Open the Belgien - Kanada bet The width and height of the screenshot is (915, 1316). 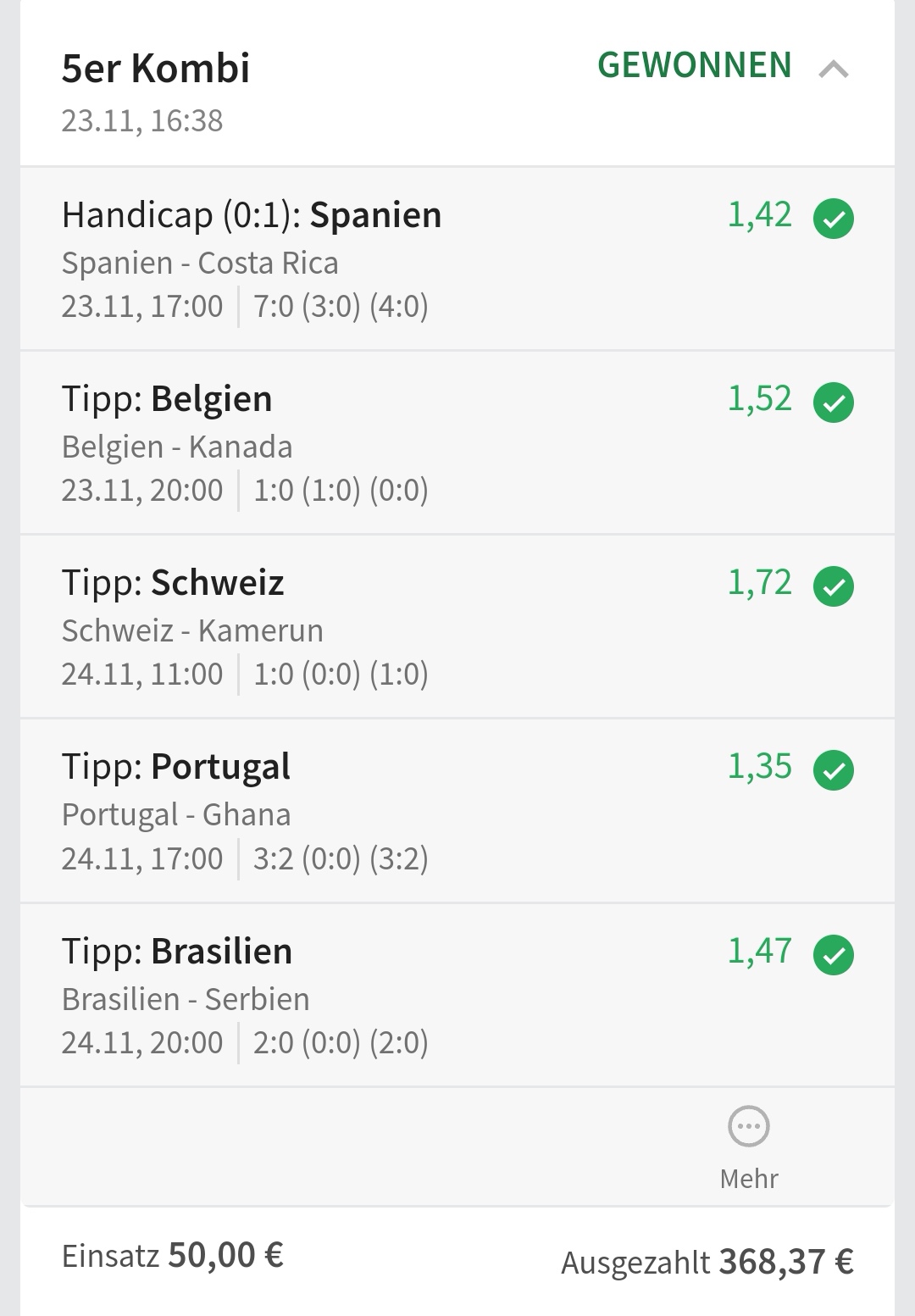tap(457, 443)
